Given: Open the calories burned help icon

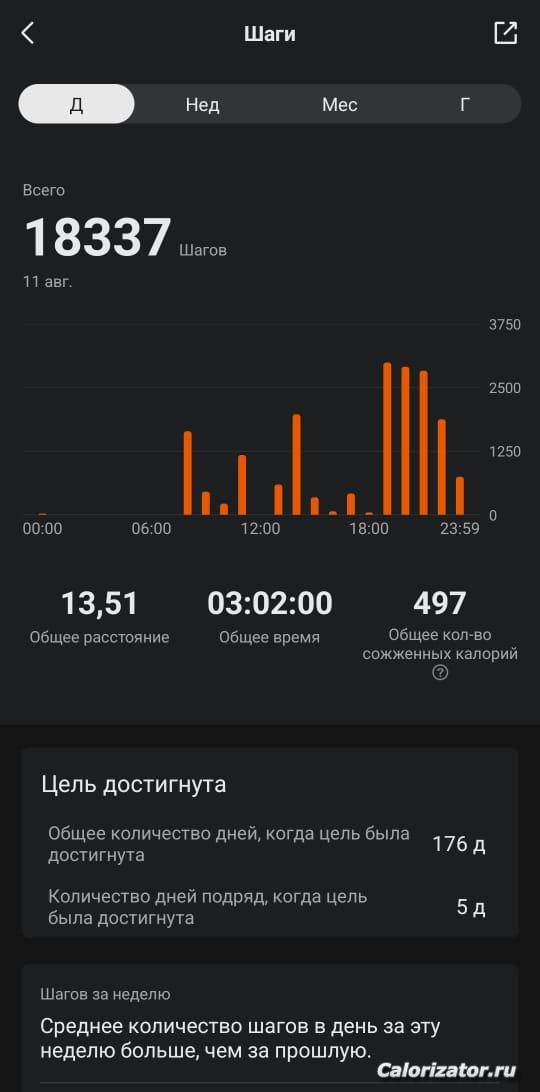Looking at the screenshot, I should coord(440,673).
